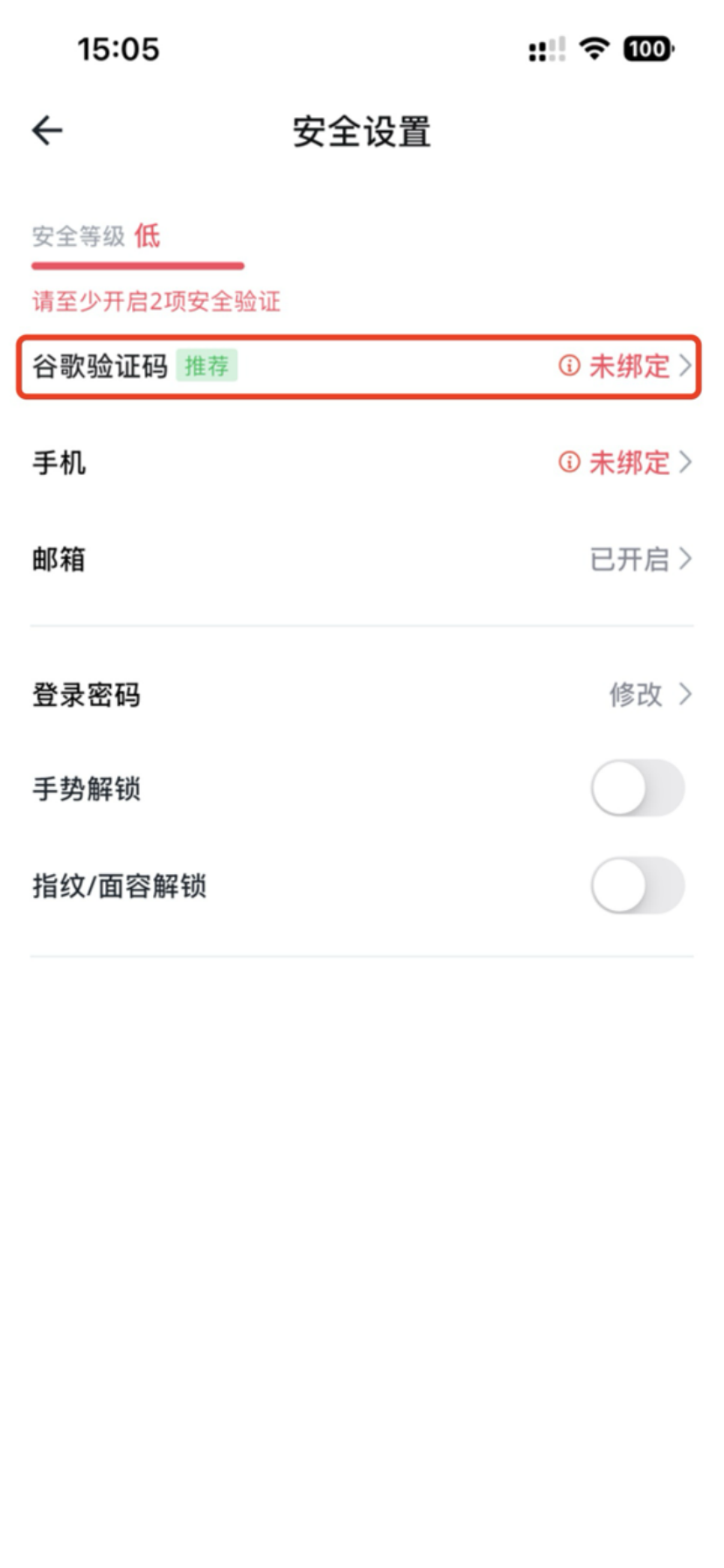This screenshot has width=724, height=1568.
Task: Go back using the top-left arrow
Action: click(47, 131)
